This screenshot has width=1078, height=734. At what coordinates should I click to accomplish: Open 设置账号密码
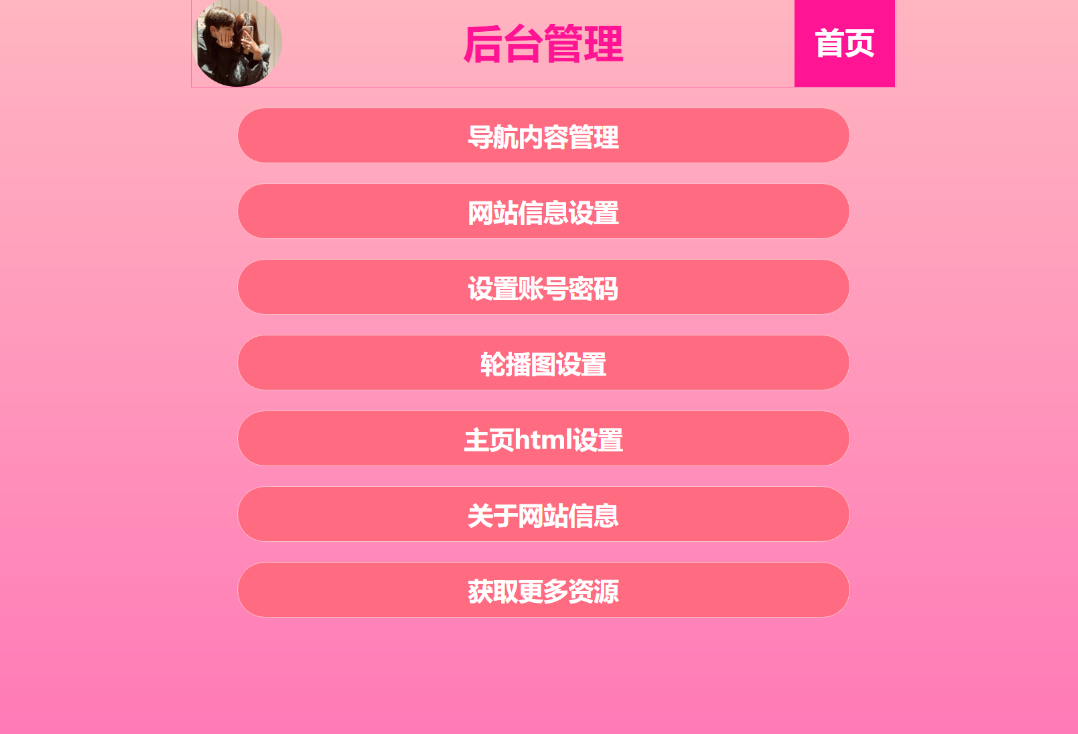coord(543,288)
